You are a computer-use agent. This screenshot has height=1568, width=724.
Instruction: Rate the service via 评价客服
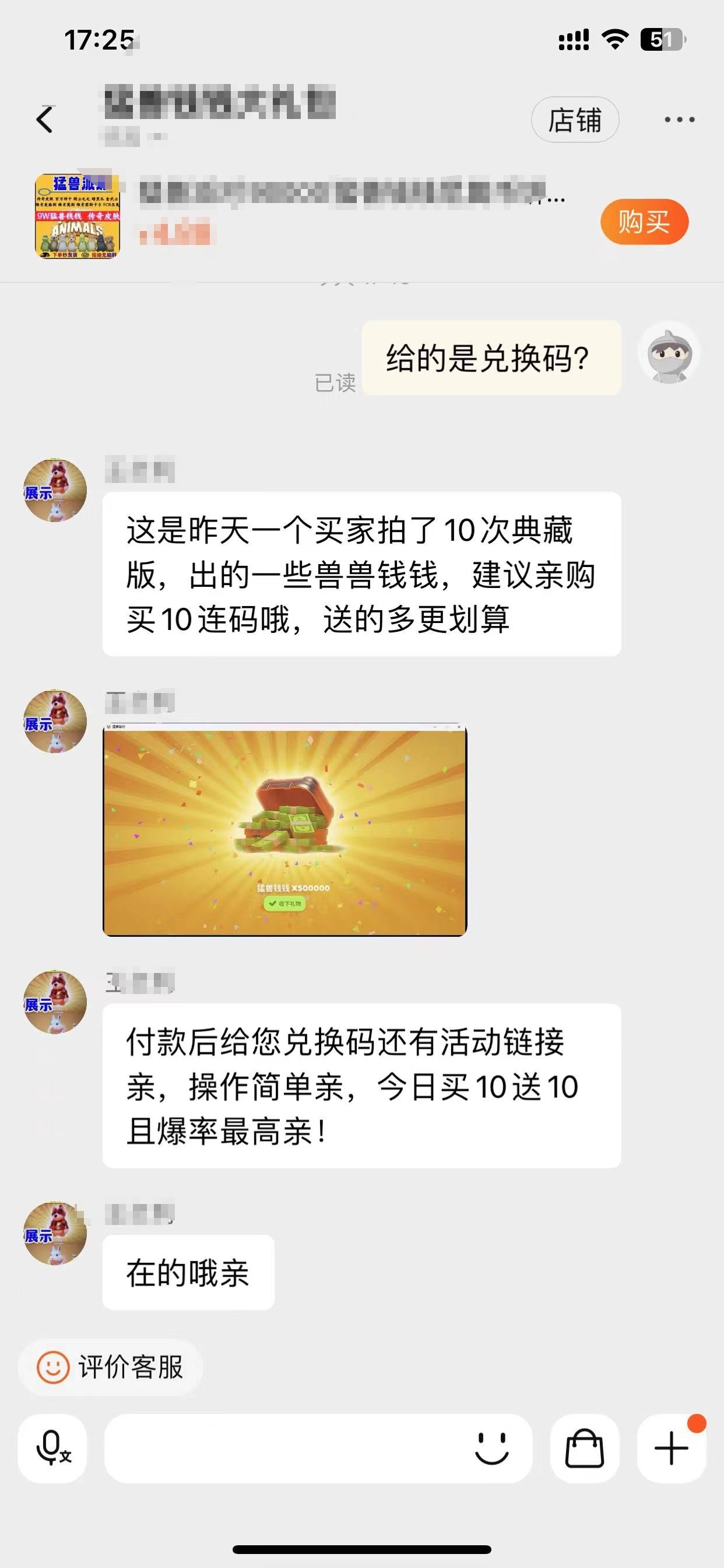[x=111, y=1367]
